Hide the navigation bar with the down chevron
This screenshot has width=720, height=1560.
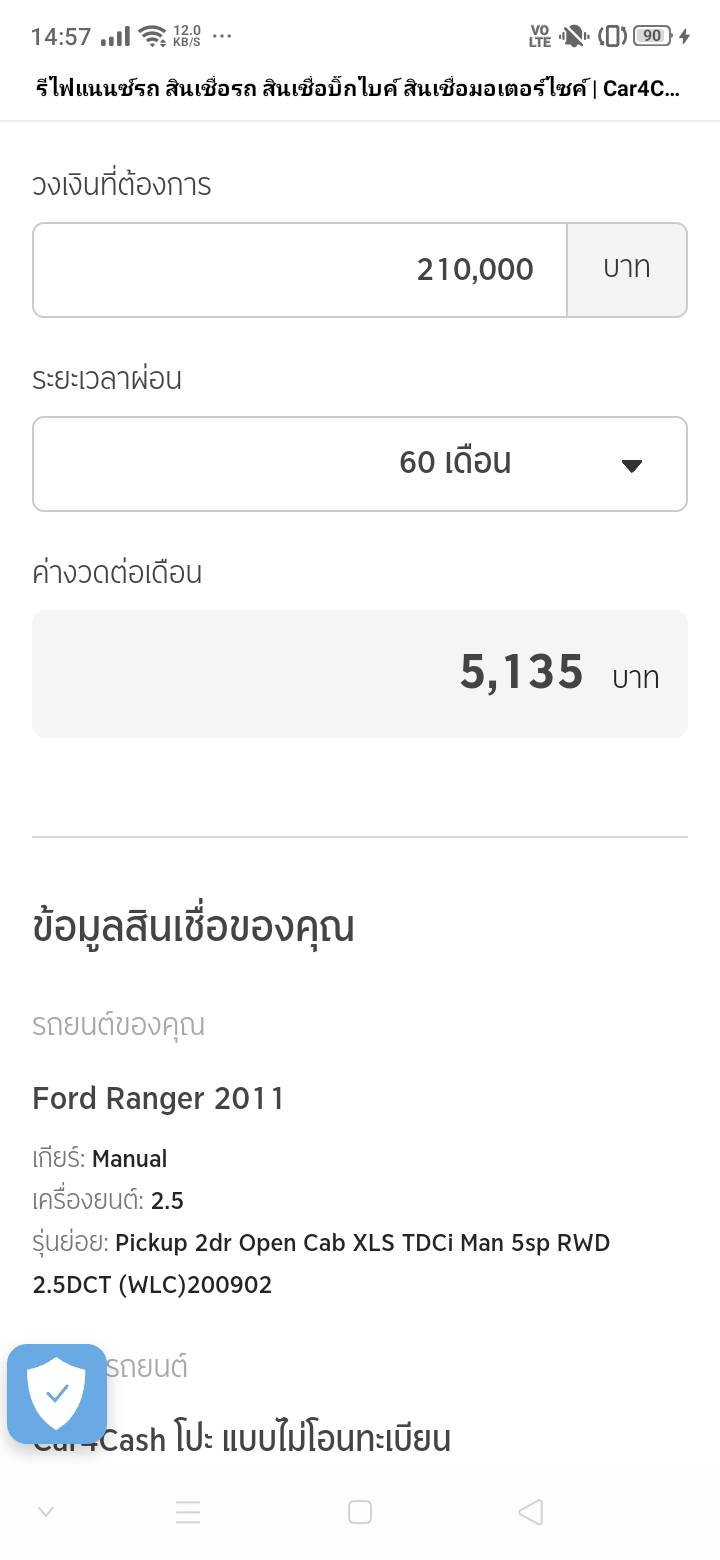[45, 1512]
